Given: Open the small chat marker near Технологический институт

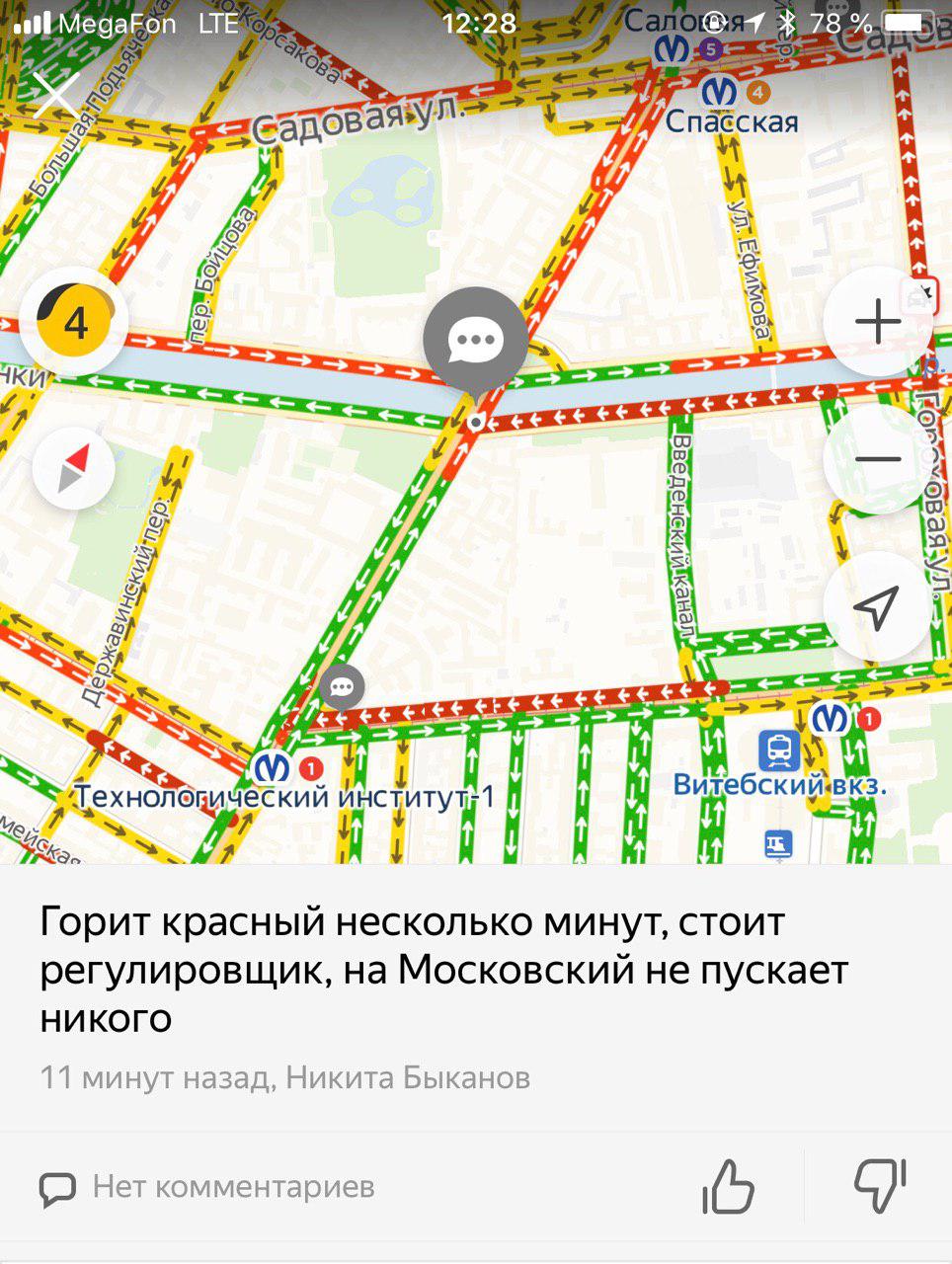Looking at the screenshot, I should point(342,687).
